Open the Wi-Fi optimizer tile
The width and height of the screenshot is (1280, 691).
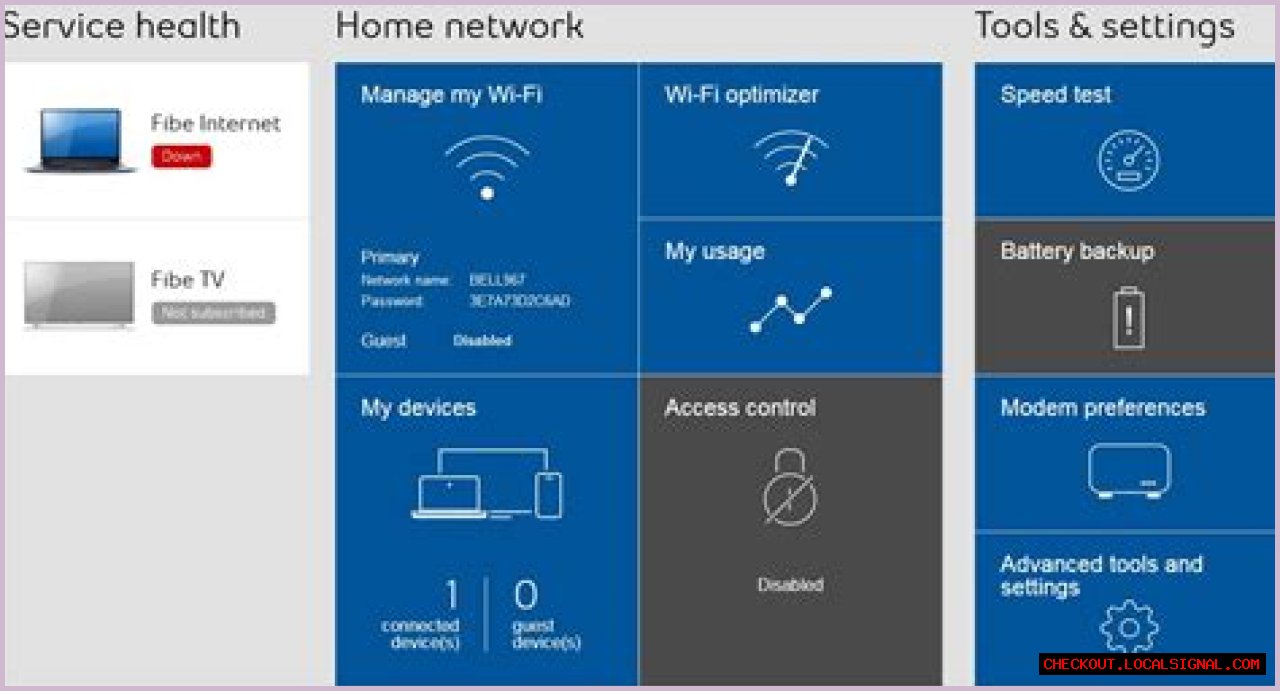pyautogui.click(x=790, y=140)
